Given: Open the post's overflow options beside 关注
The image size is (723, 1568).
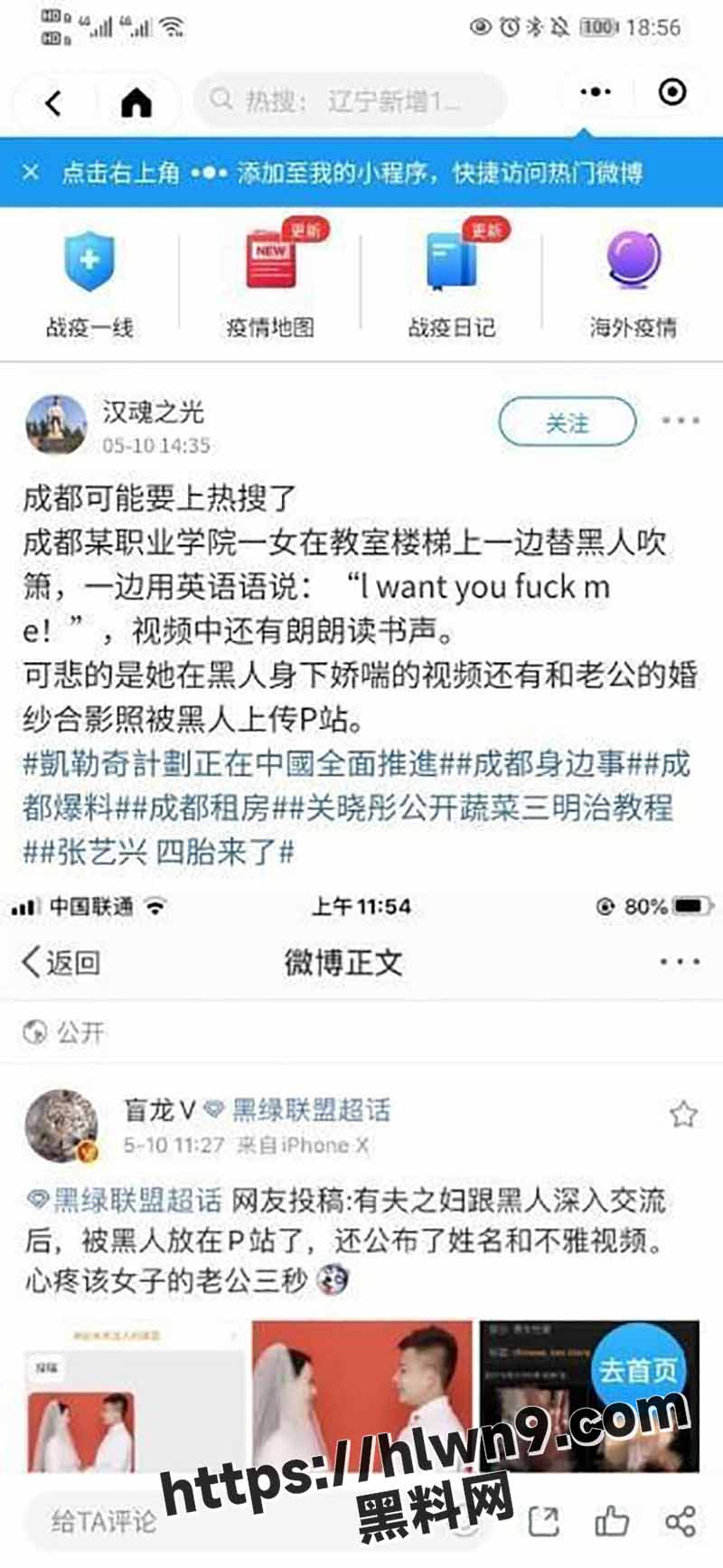Looking at the screenshot, I should [681, 420].
